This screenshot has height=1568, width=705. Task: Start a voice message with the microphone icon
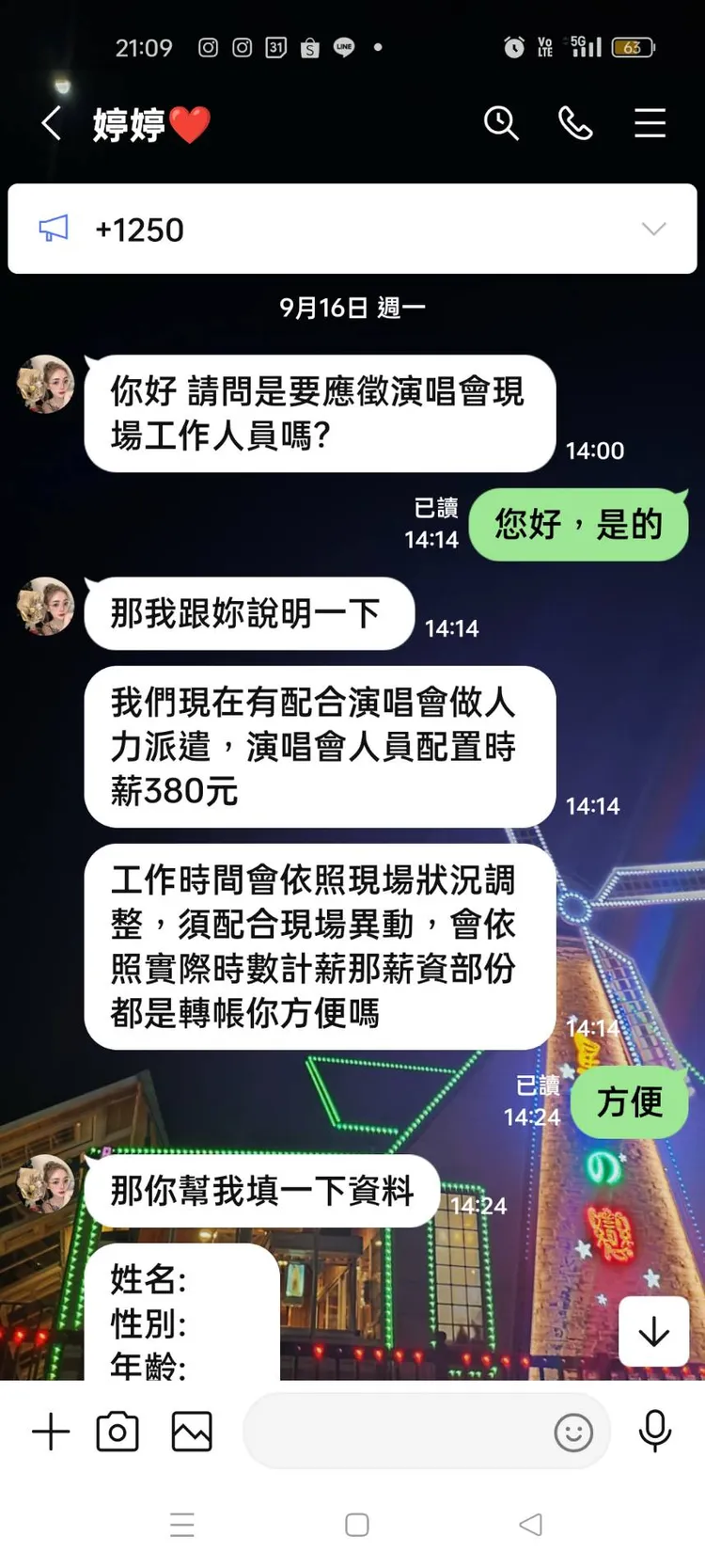pyautogui.click(x=653, y=1432)
